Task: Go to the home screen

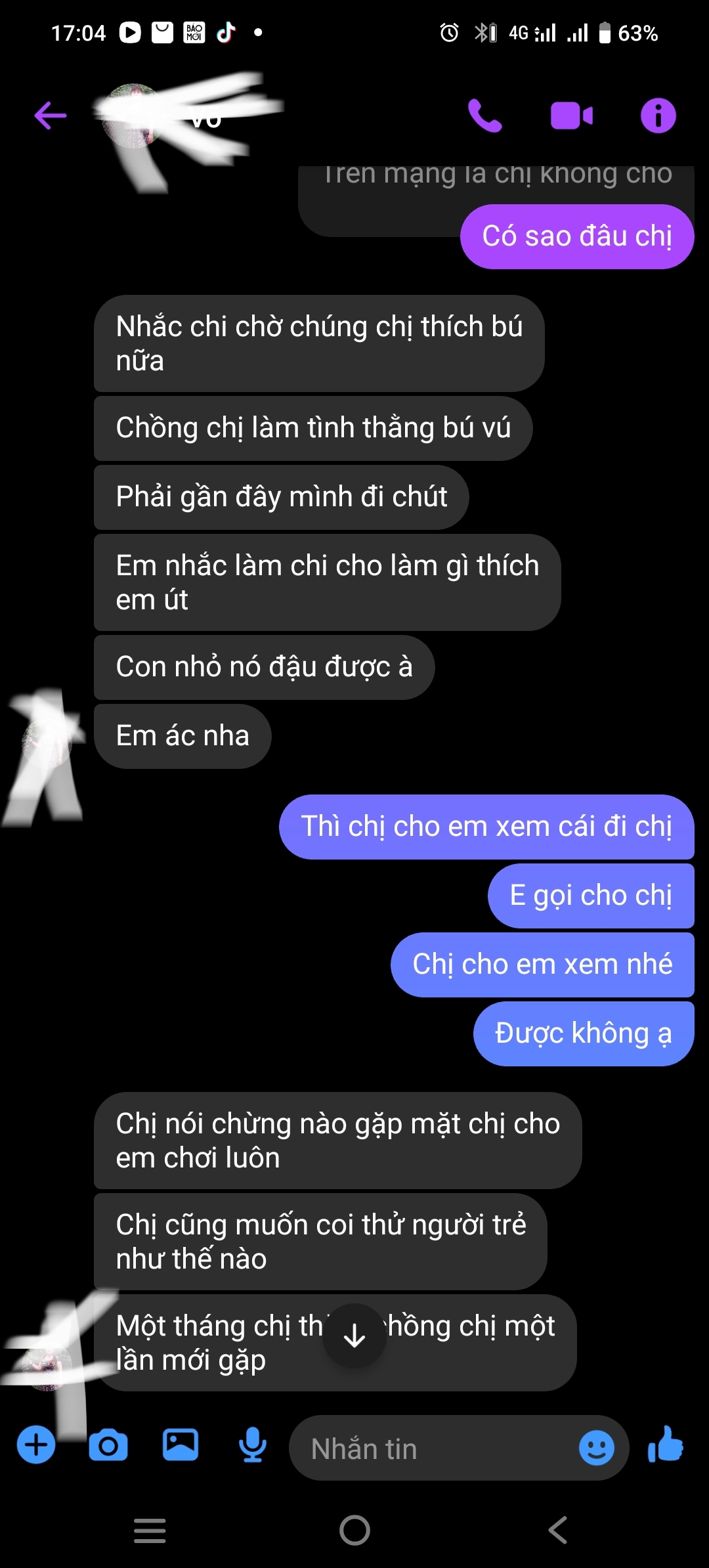Action: (x=354, y=1531)
